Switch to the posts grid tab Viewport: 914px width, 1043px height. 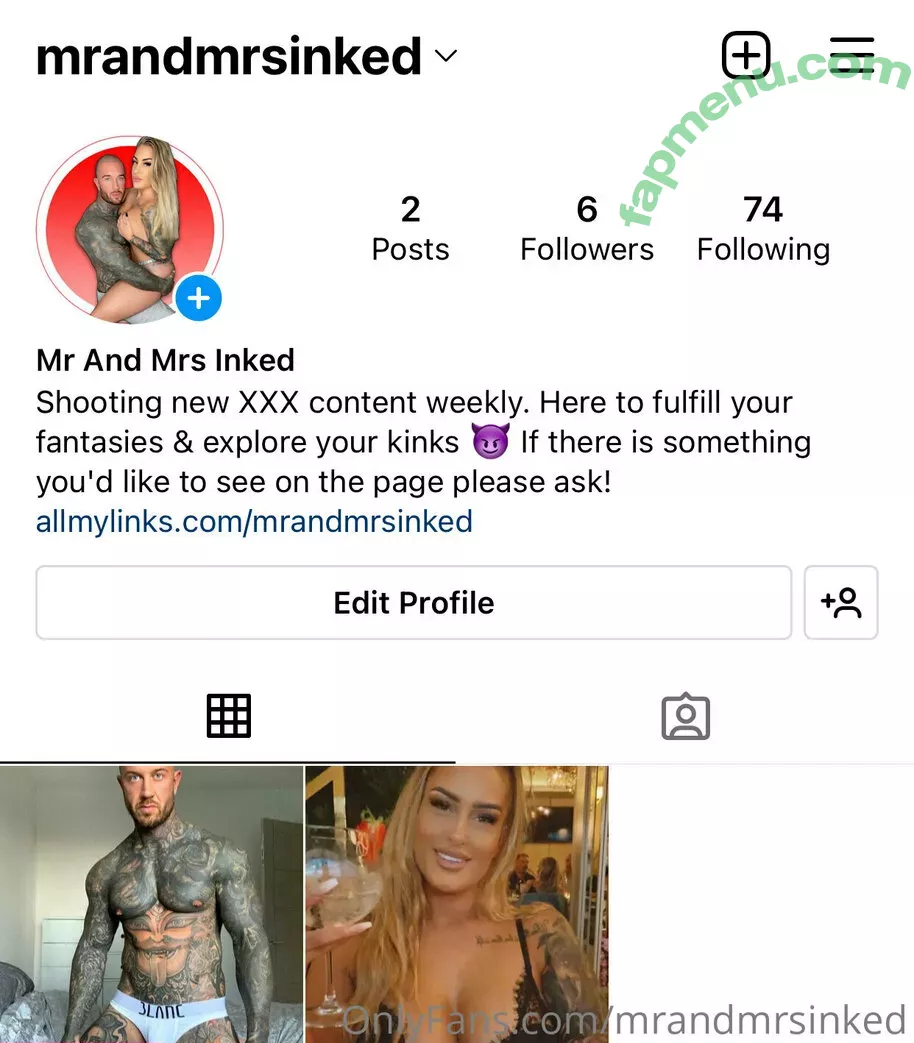[x=228, y=716]
